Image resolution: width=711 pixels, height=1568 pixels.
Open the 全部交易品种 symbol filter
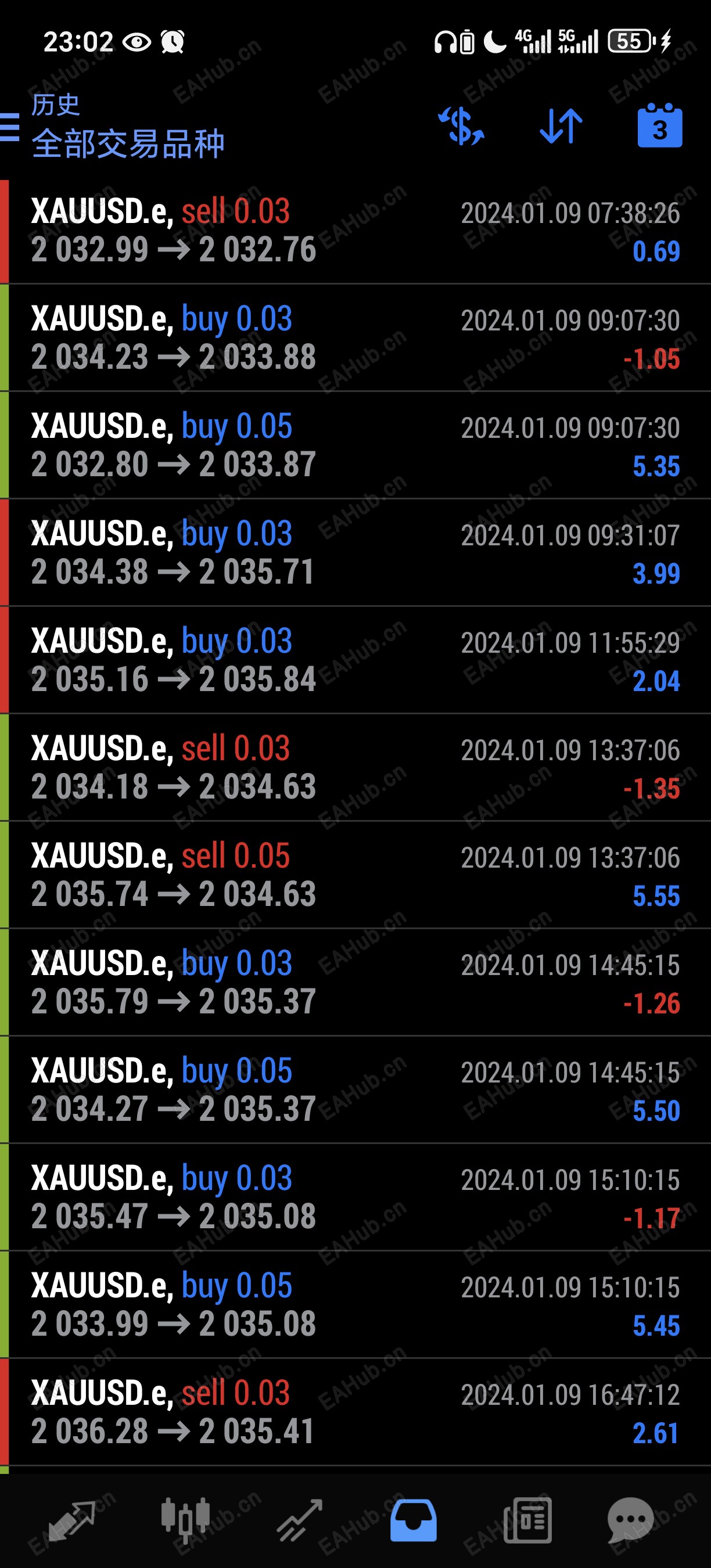[x=128, y=143]
